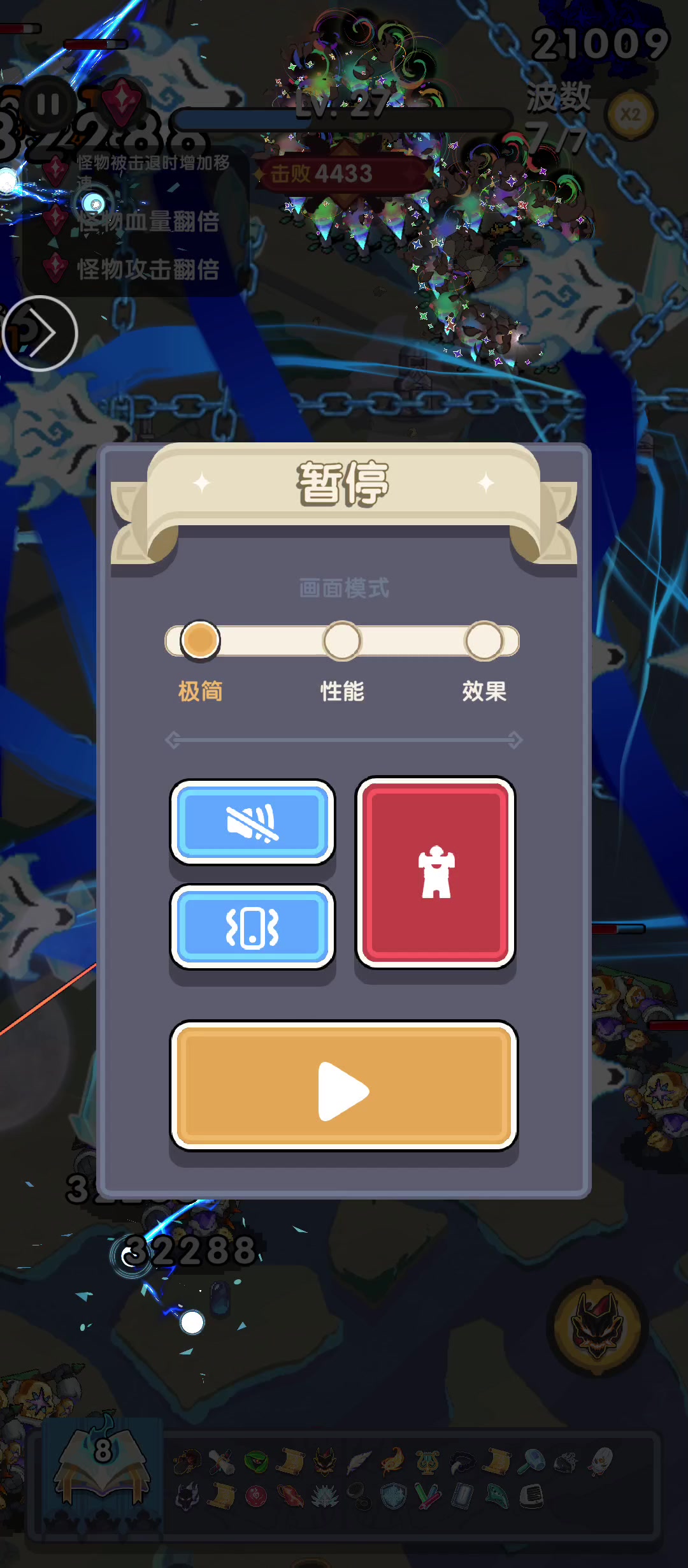This screenshot has height=1568, width=688.
Task: Toggle the phone vibration button
Action: click(x=253, y=927)
